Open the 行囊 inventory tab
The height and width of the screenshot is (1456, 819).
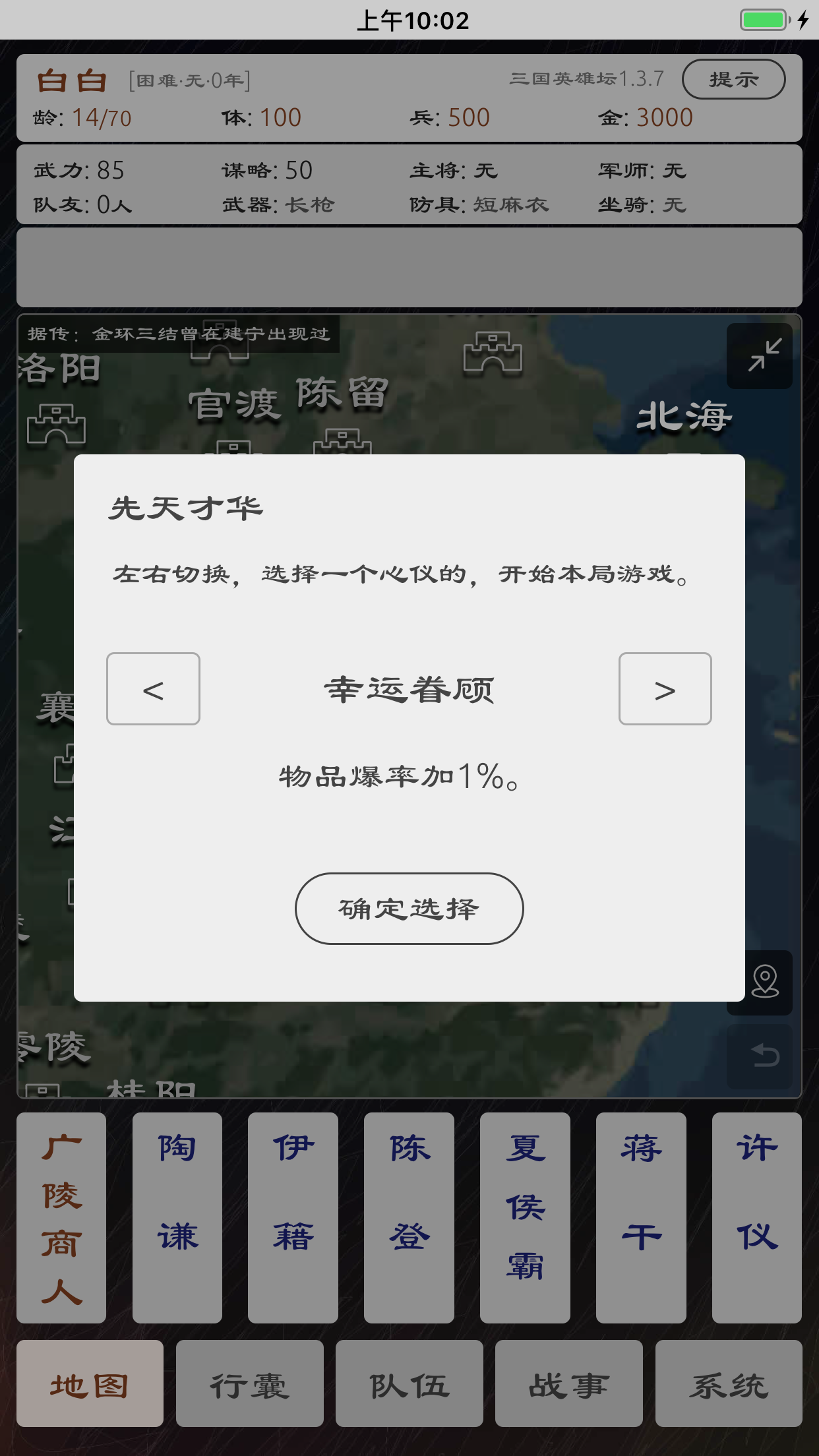(x=250, y=1383)
